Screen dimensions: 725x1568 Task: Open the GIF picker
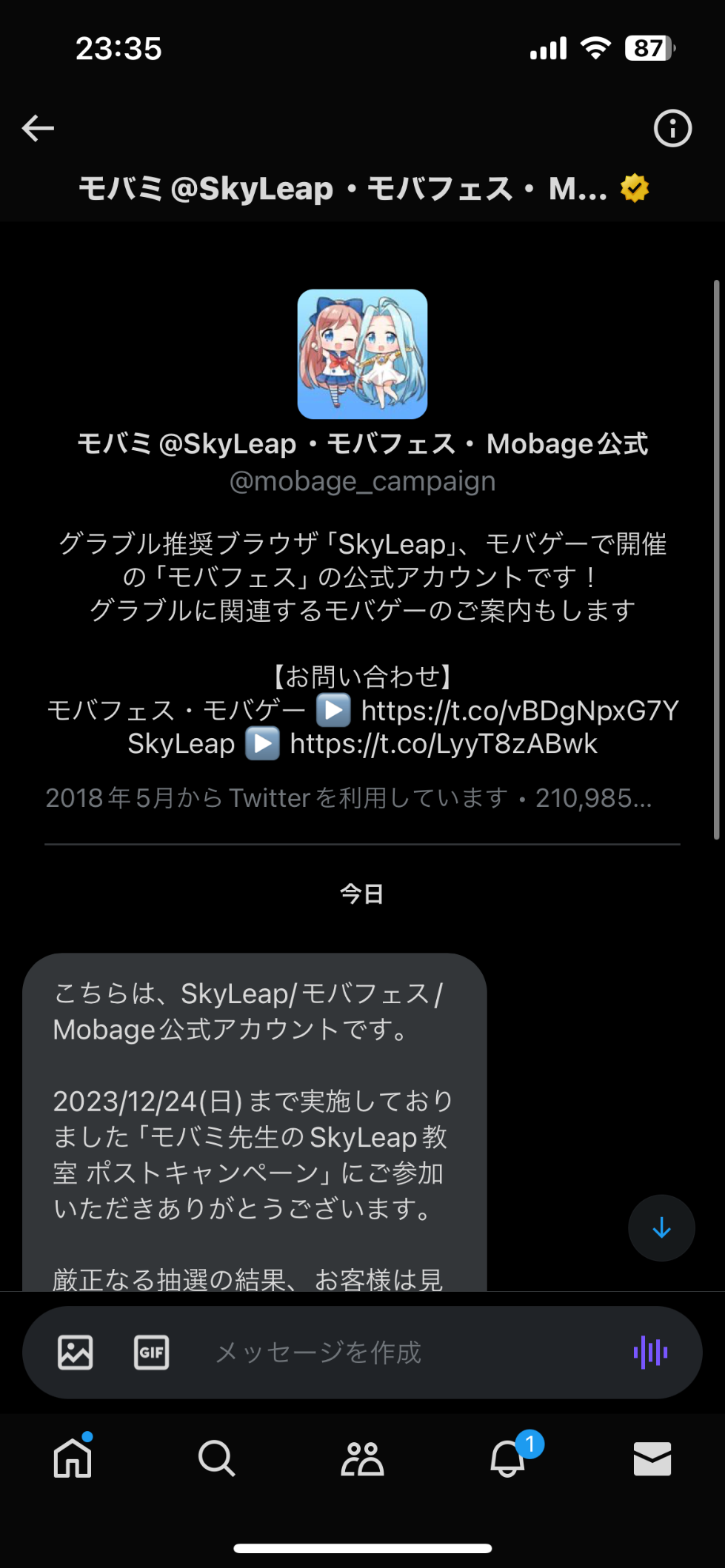[x=151, y=1353]
